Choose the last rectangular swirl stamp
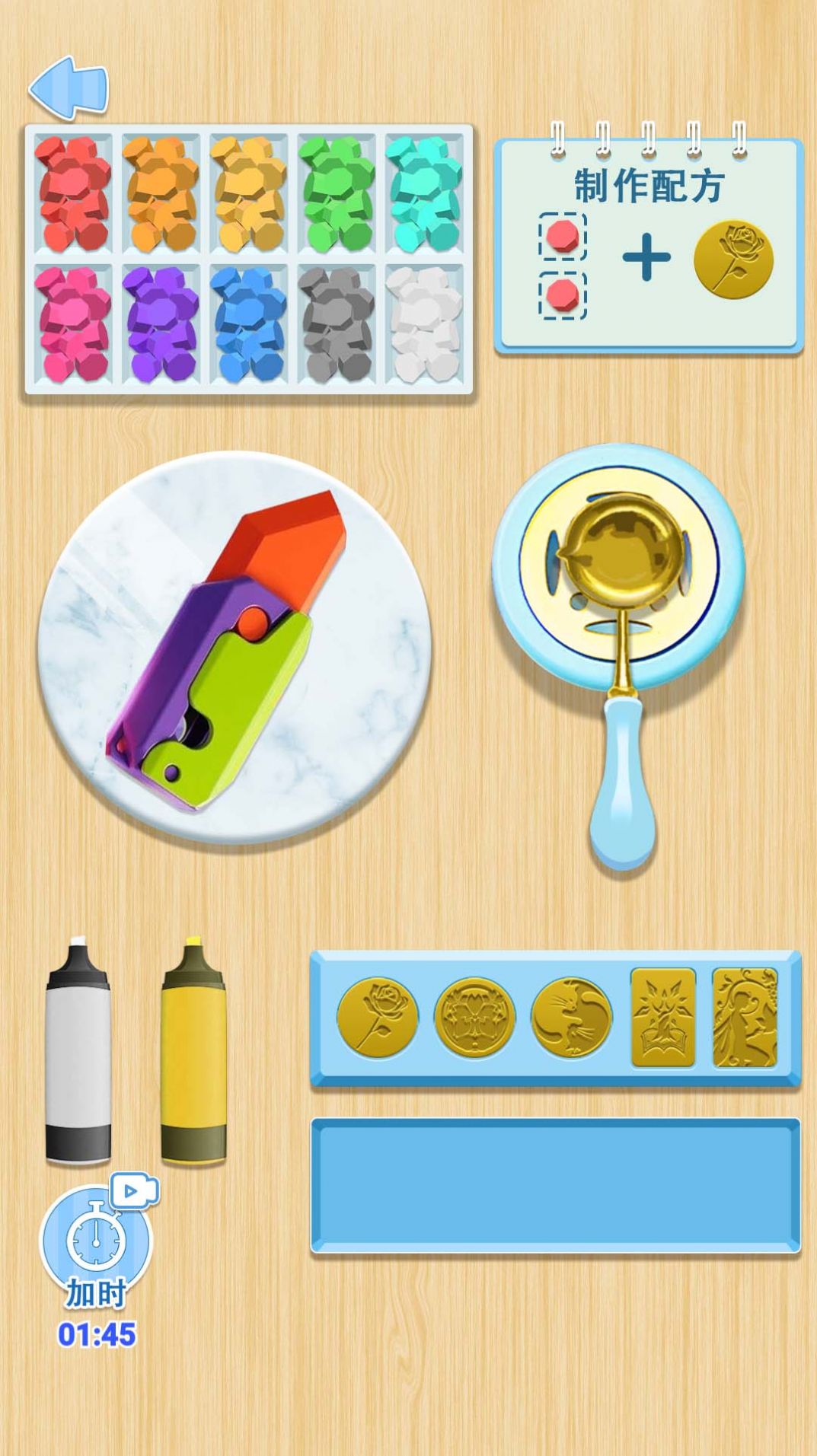Screen dimensions: 817x1456 [745, 1018]
